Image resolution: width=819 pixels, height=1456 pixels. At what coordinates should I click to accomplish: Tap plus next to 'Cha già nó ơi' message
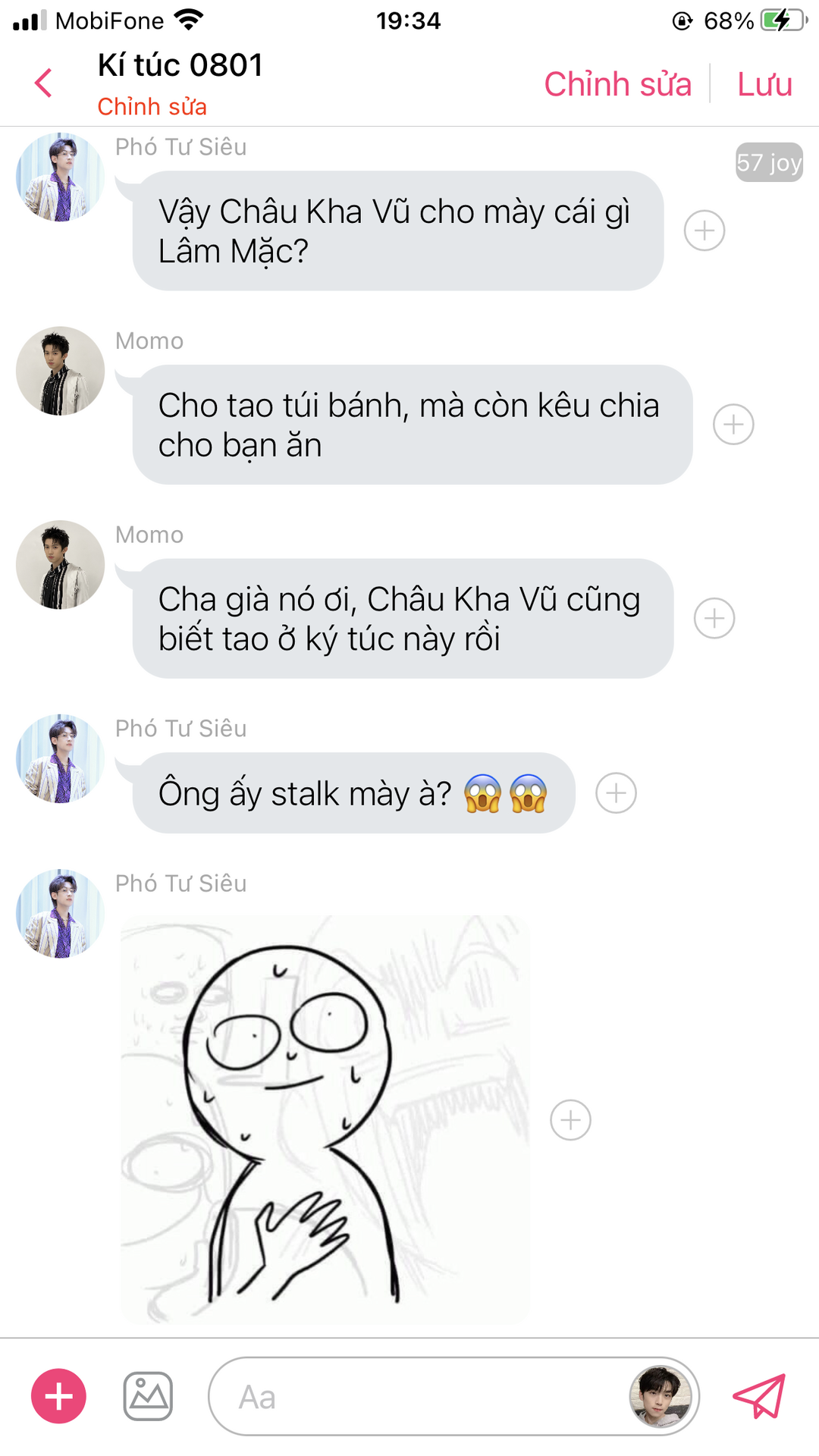click(714, 619)
